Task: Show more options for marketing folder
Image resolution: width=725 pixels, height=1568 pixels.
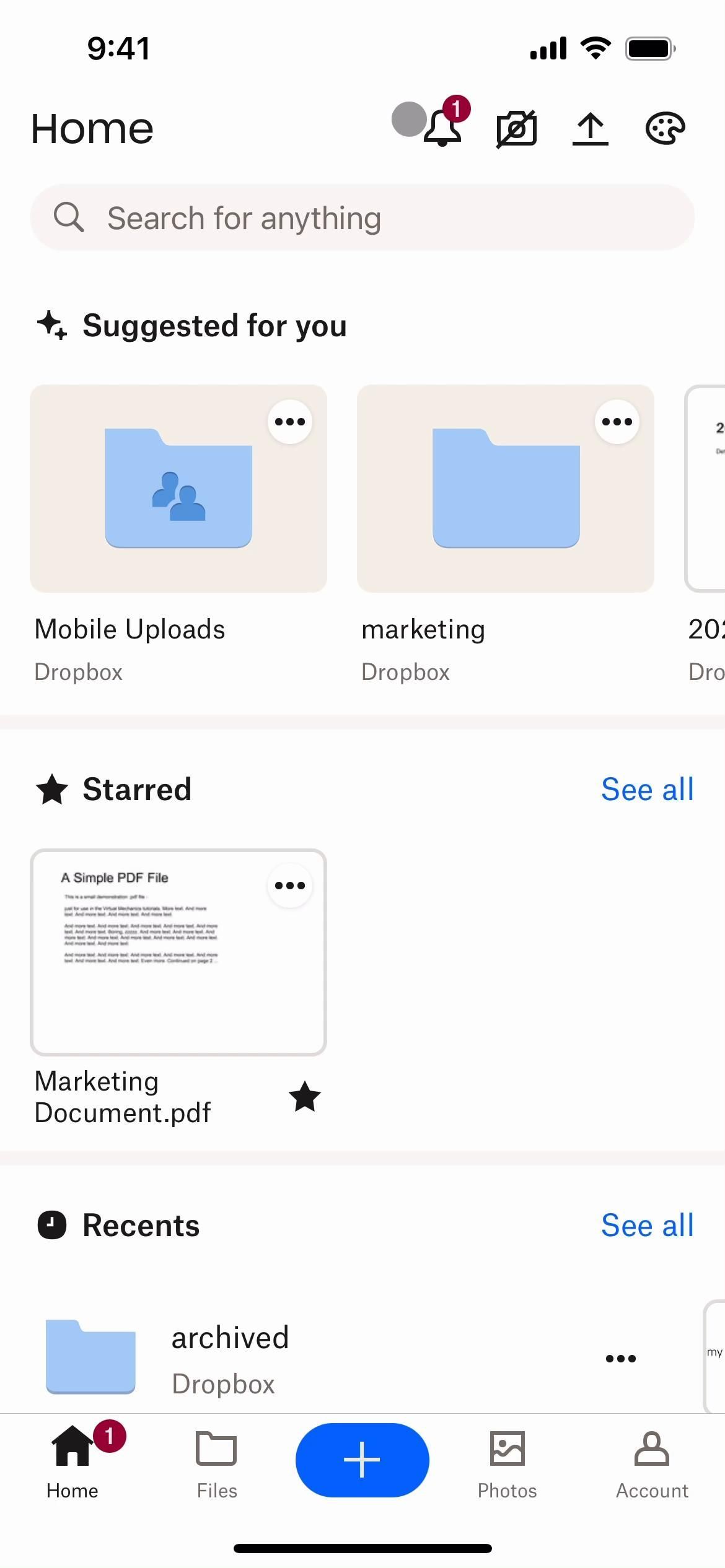Action: 617,422
